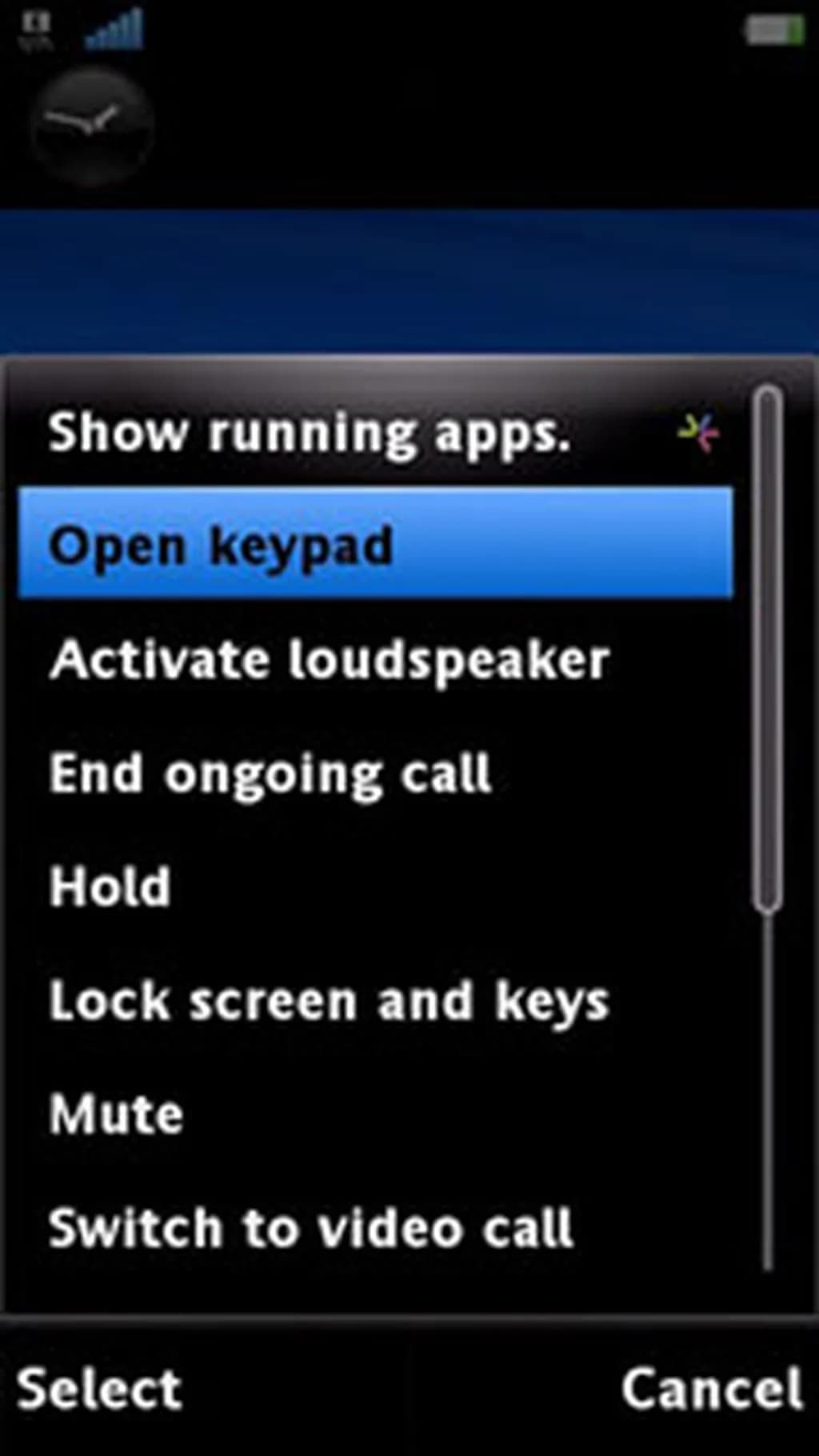Choose Lock screen and keys

click(329, 1001)
